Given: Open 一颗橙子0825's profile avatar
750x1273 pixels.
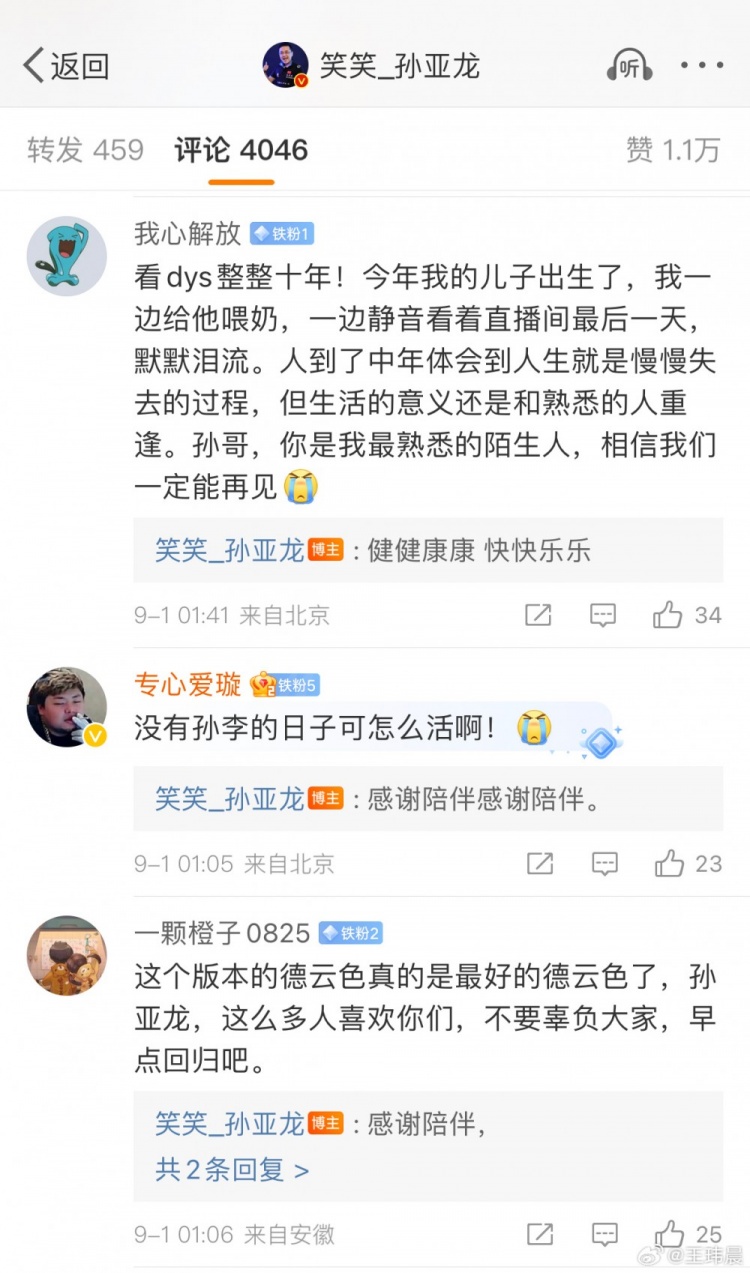Looking at the screenshot, I should click(66, 955).
